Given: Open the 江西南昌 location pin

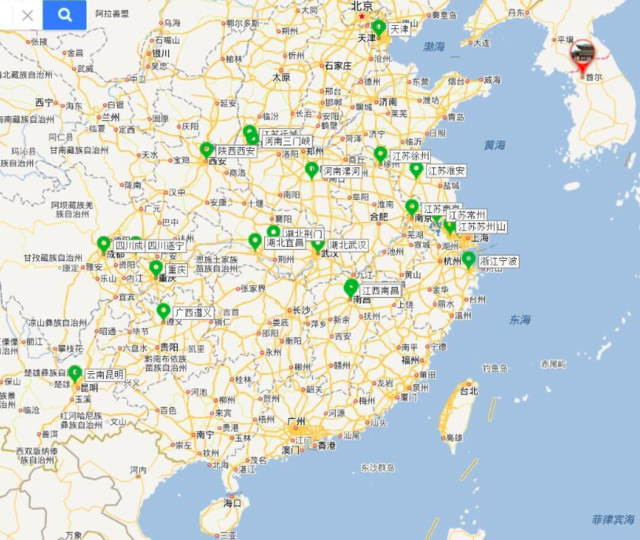Looking at the screenshot, I should click(x=351, y=289).
